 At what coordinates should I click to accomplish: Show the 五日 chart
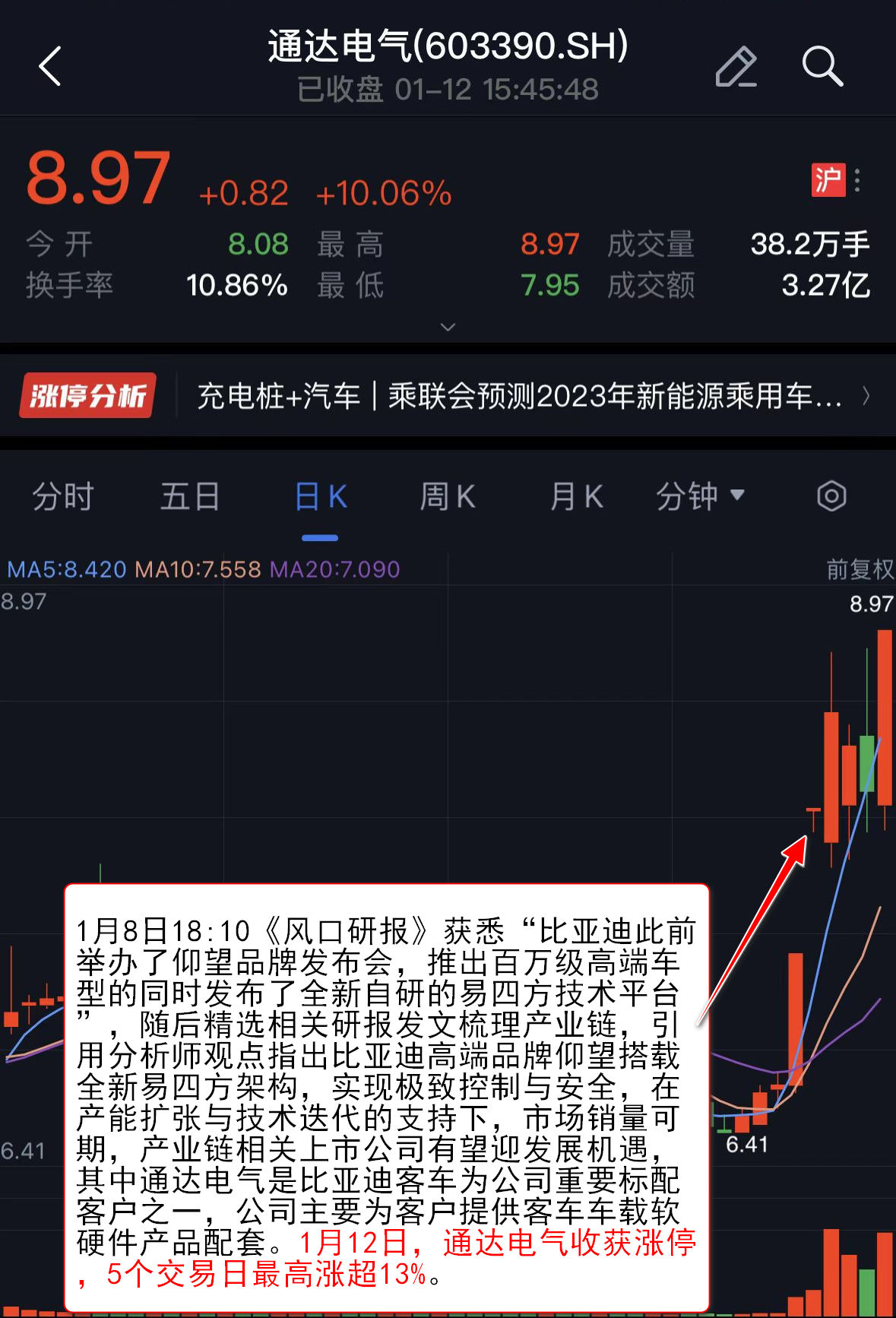click(x=190, y=497)
